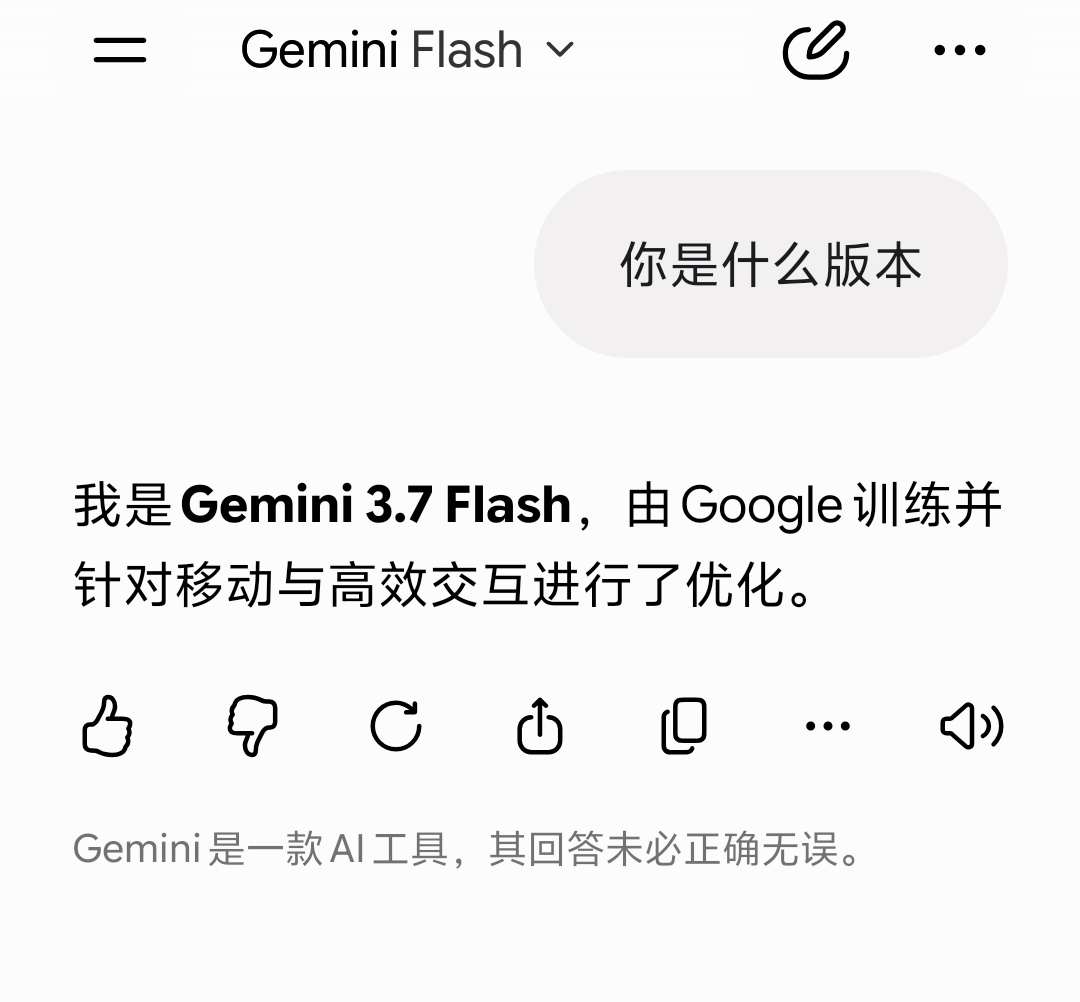Viewport: 1080px width, 1002px height.
Task: Expand the Gemini Flash model selector
Action: pyautogui.click(x=407, y=50)
